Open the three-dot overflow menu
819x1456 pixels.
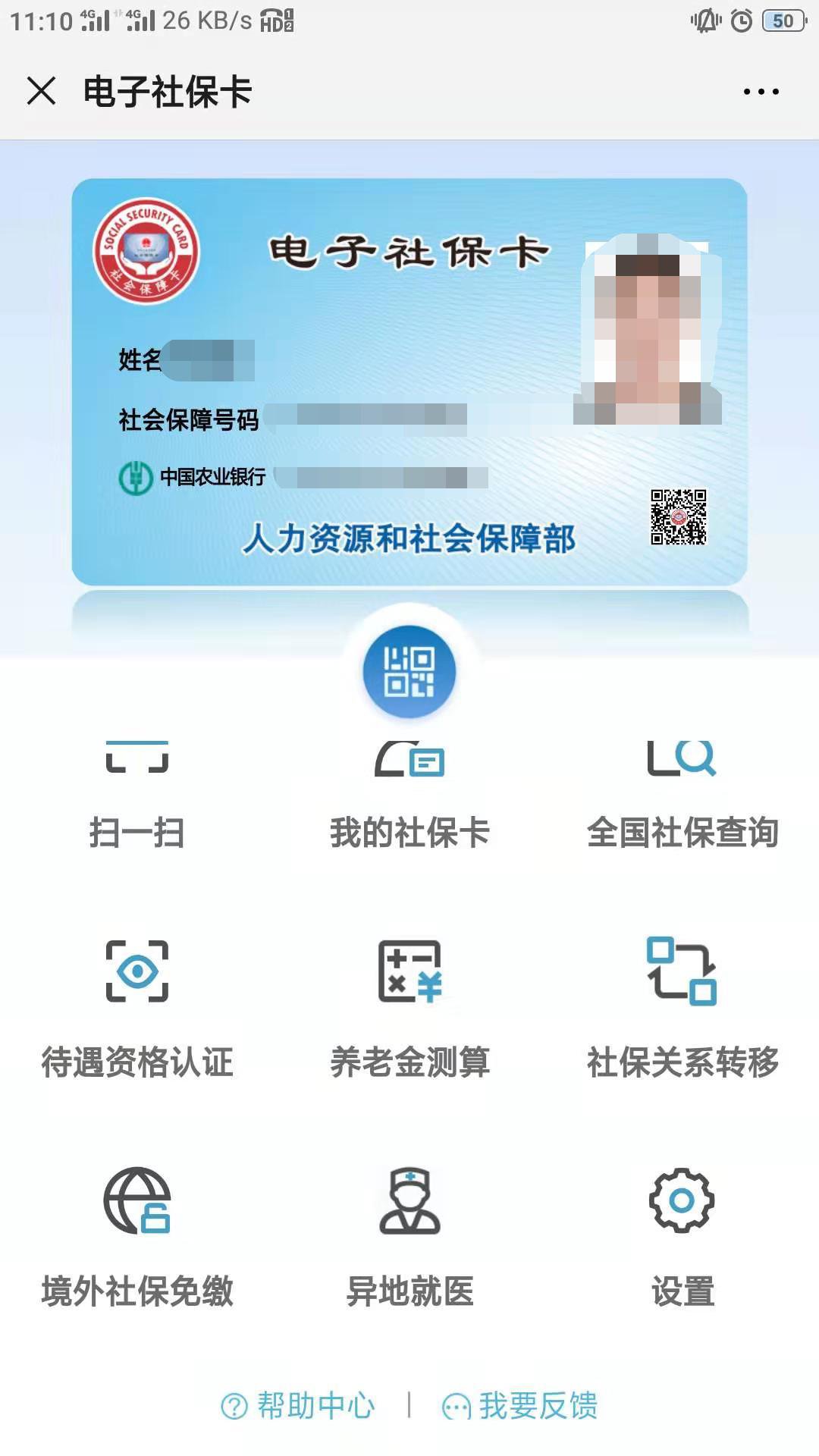pyautogui.click(x=760, y=92)
